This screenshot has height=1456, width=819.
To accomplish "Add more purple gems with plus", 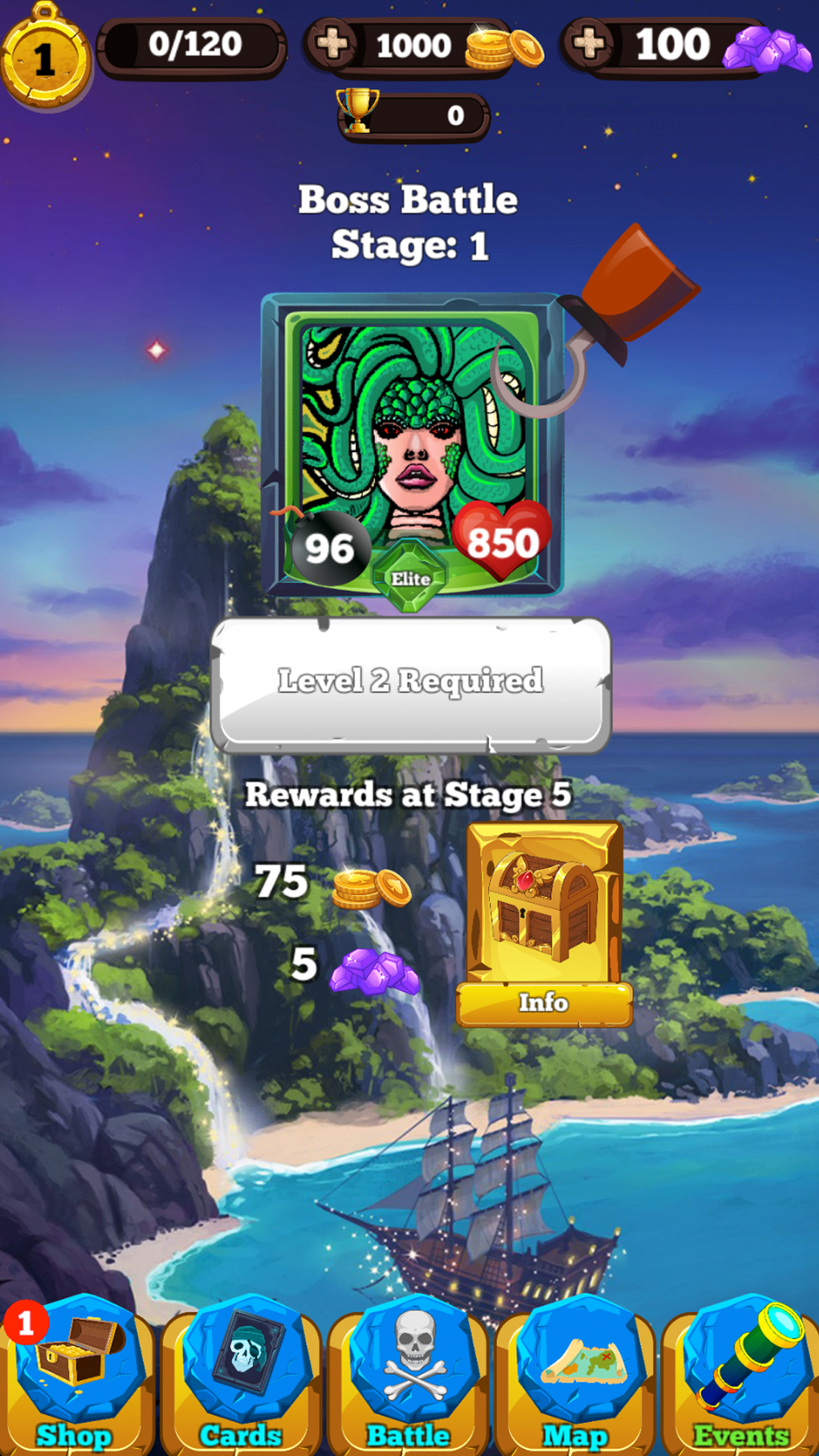I will click(589, 44).
